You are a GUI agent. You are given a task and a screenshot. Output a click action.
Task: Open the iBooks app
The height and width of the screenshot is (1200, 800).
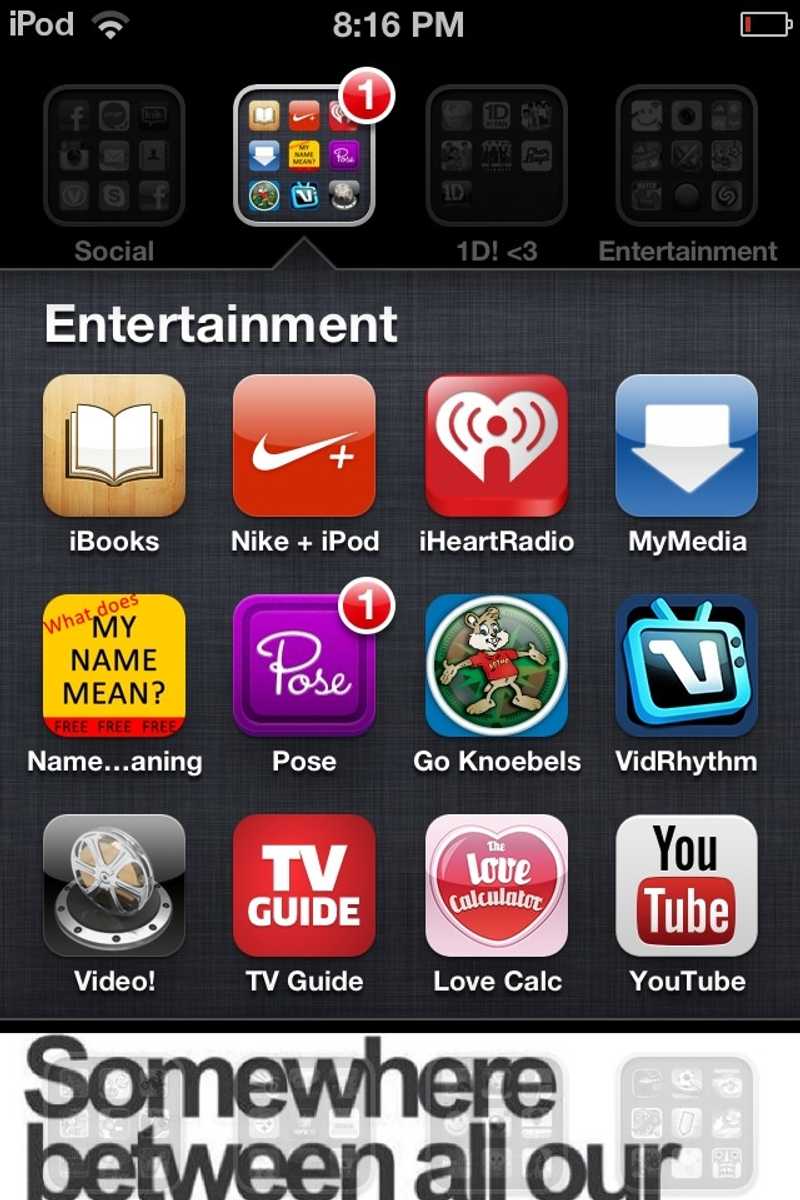click(x=114, y=445)
